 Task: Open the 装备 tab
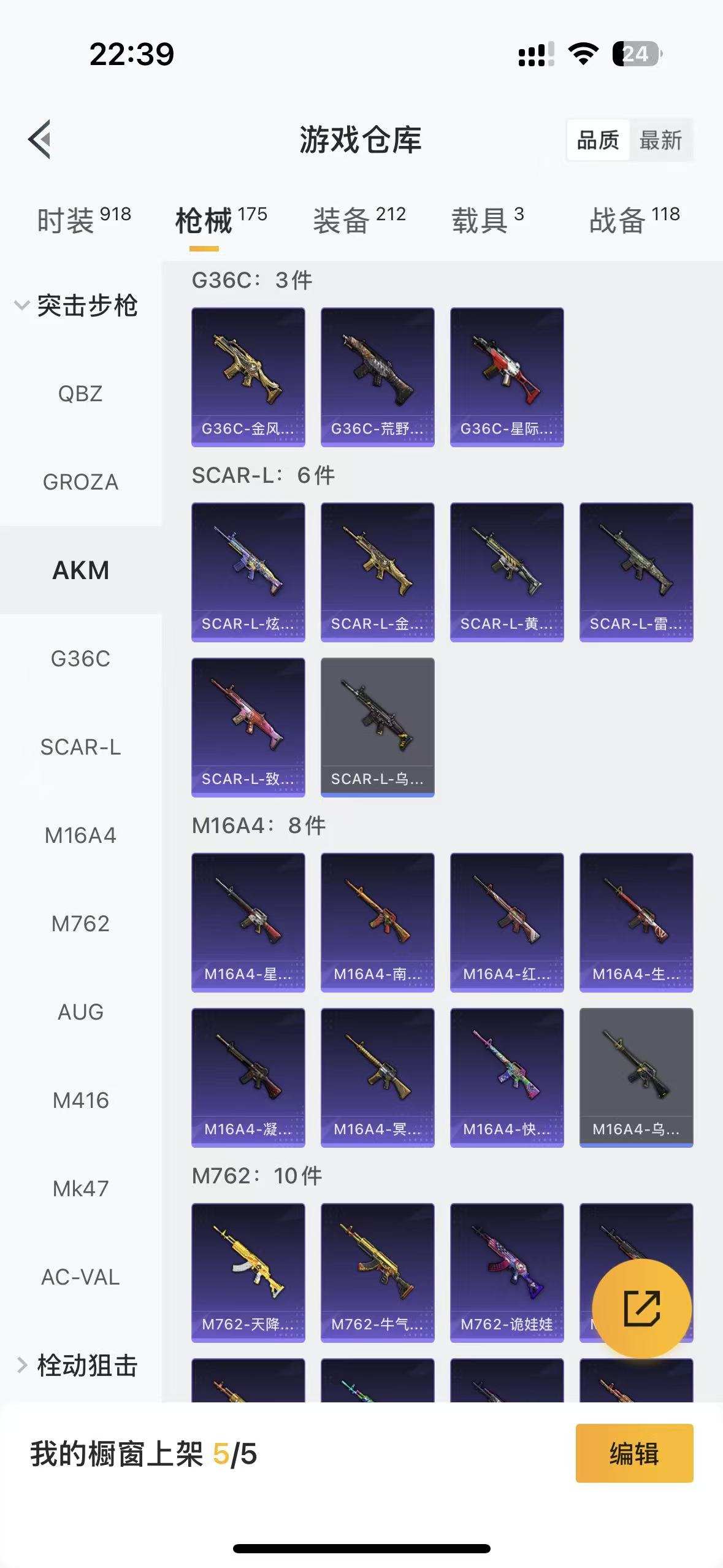point(359,220)
